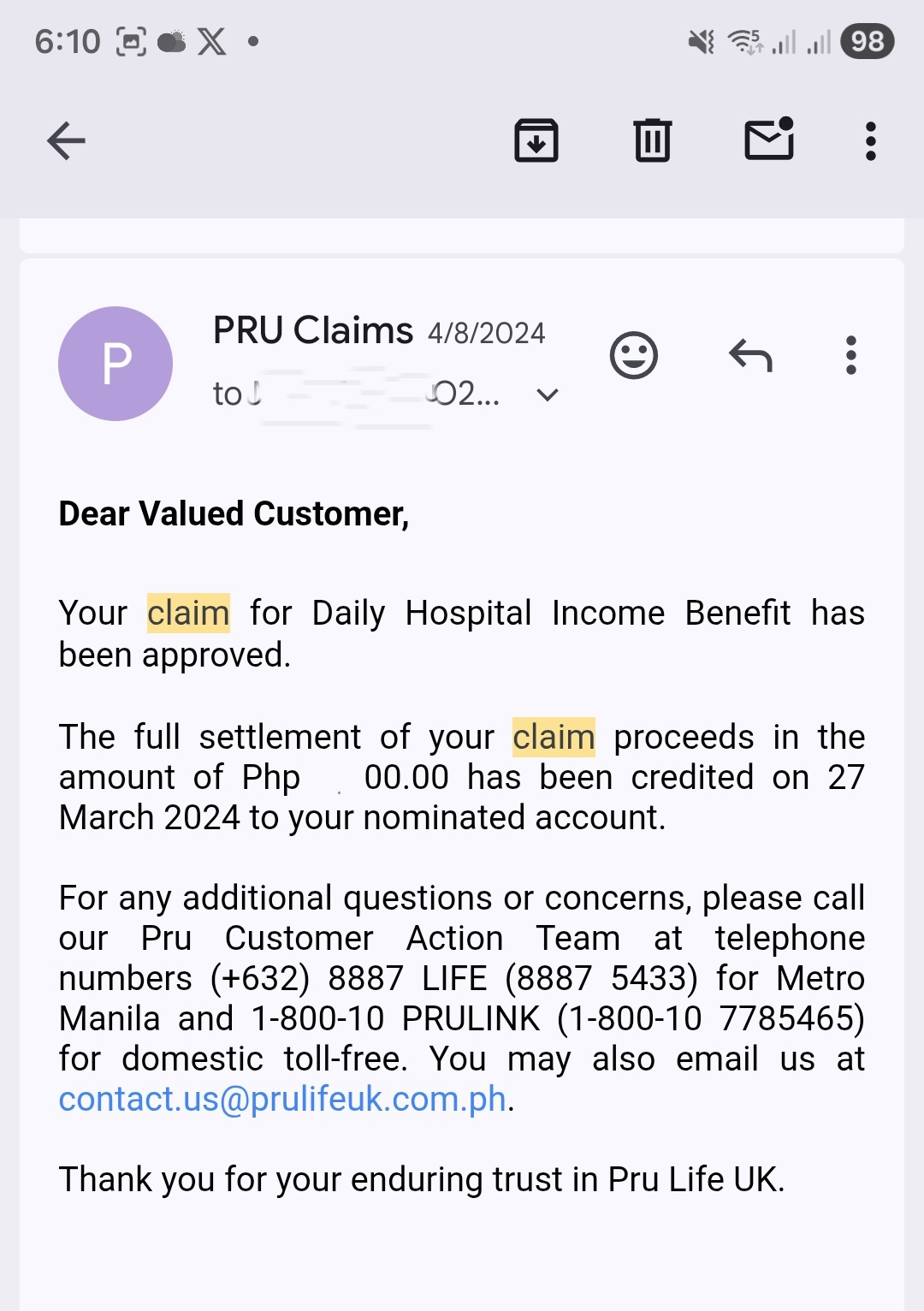This screenshot has height=1311, width=924.
Task: Mark this email as unread
Action: 769,139
